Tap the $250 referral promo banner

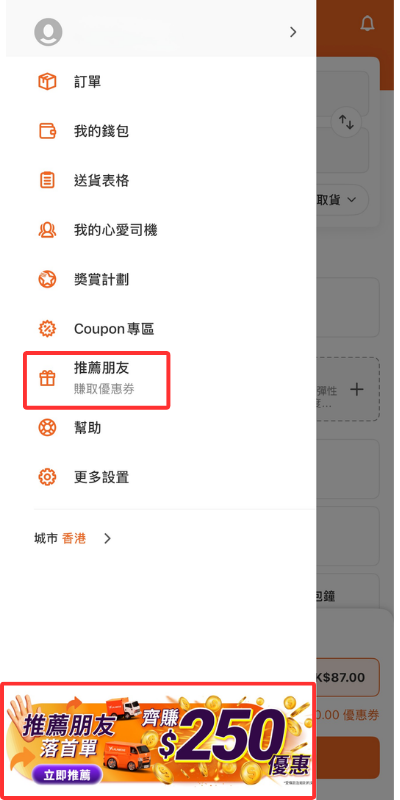158,741
